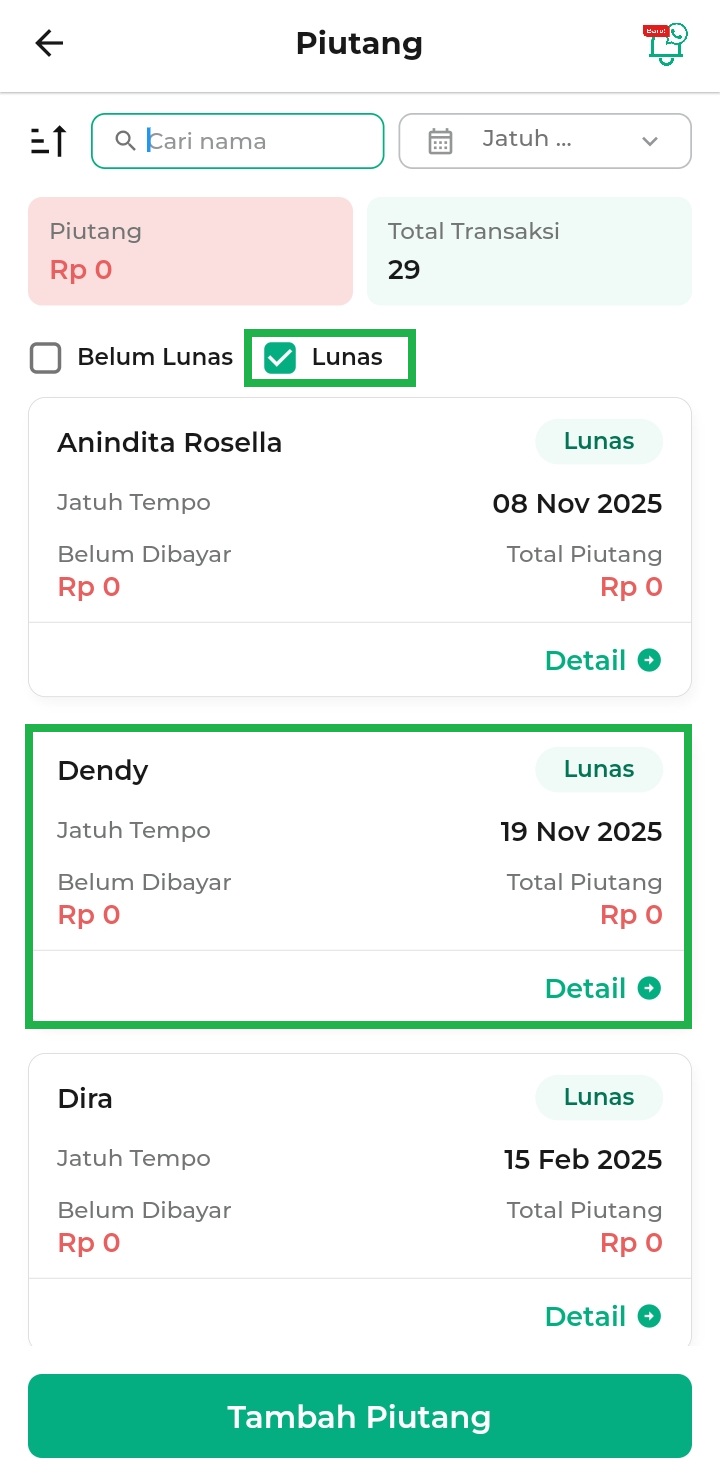The image size is (720, 1475).
Task: Check the Belum Lunas checkbox
Action: [x=46, y=358]
